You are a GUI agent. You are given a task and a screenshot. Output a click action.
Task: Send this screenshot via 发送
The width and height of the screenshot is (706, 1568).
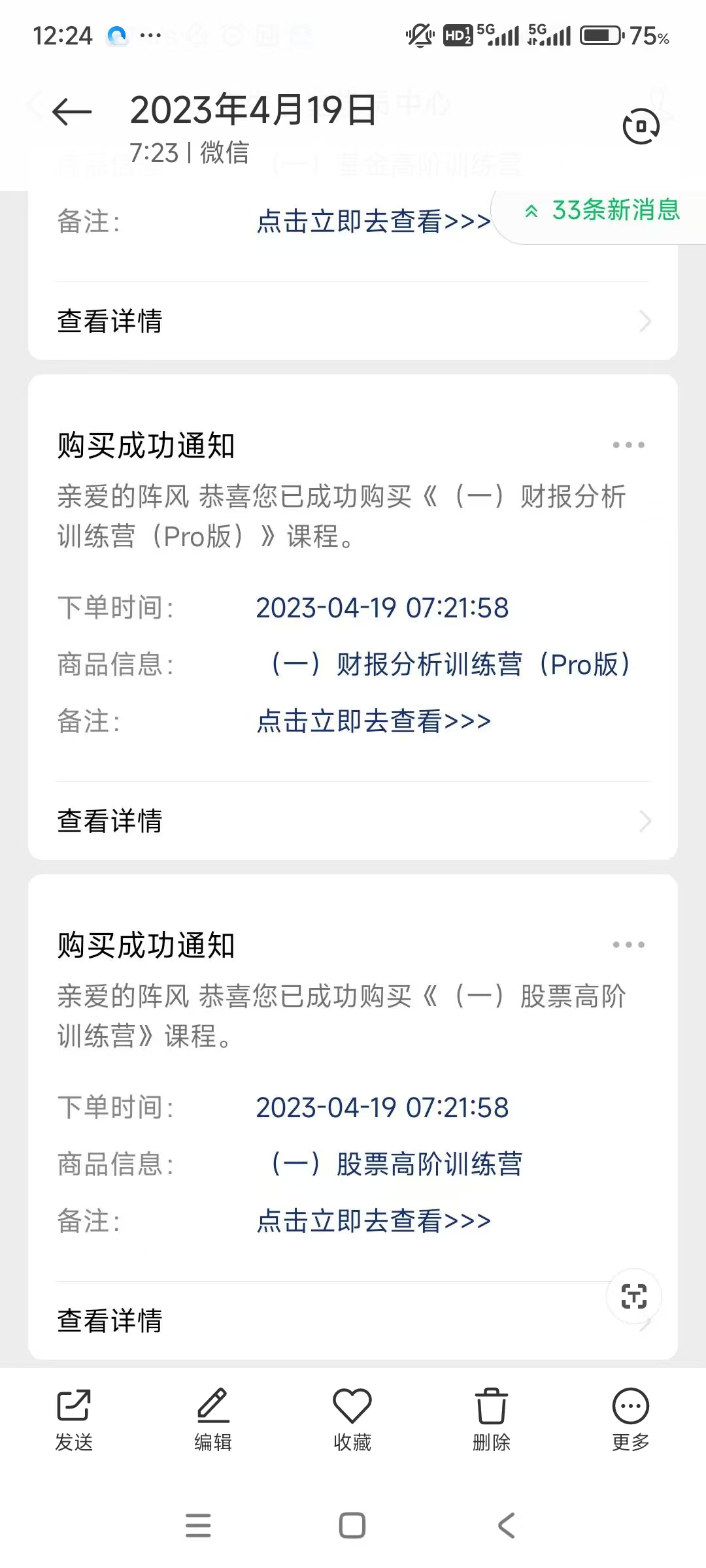click(x=74, y=1418)
